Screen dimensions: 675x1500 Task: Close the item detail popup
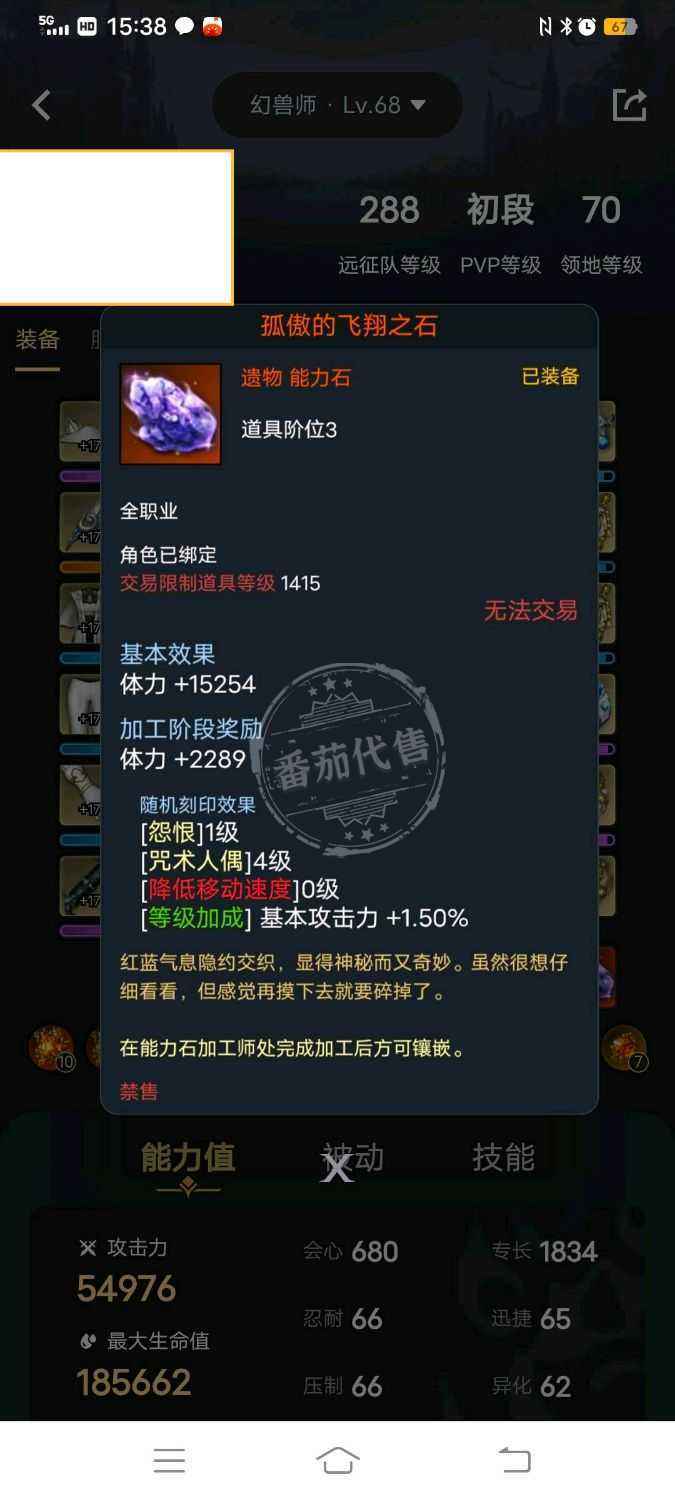click(x=337, y=1167)
